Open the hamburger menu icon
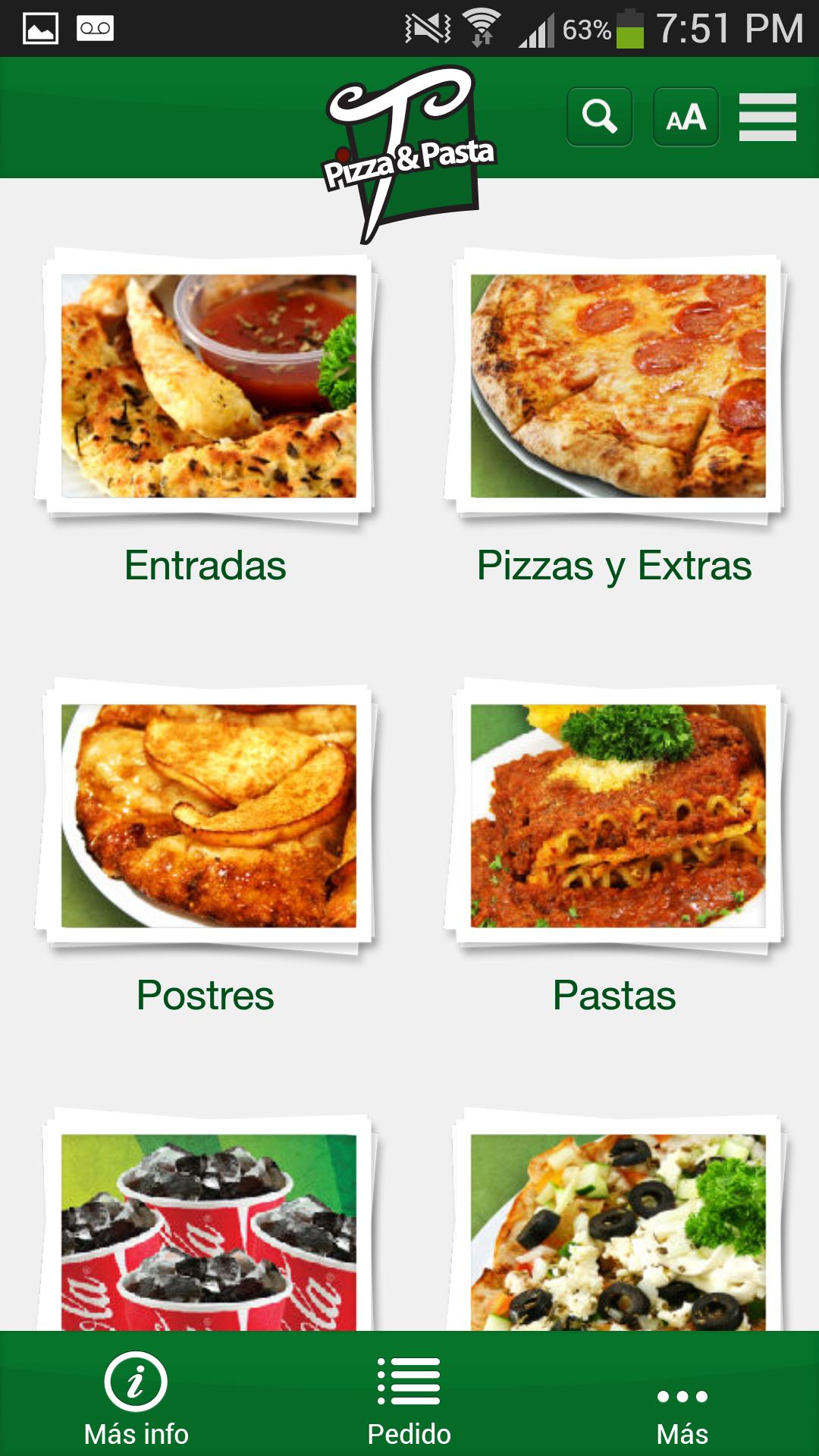The image size is (819, 1456). pos(768,118)
